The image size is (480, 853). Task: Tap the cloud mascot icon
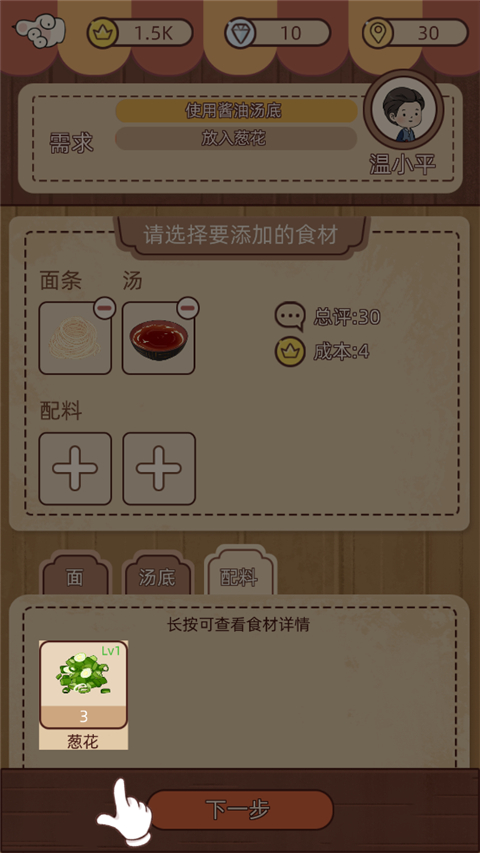(x=40, y=31)
